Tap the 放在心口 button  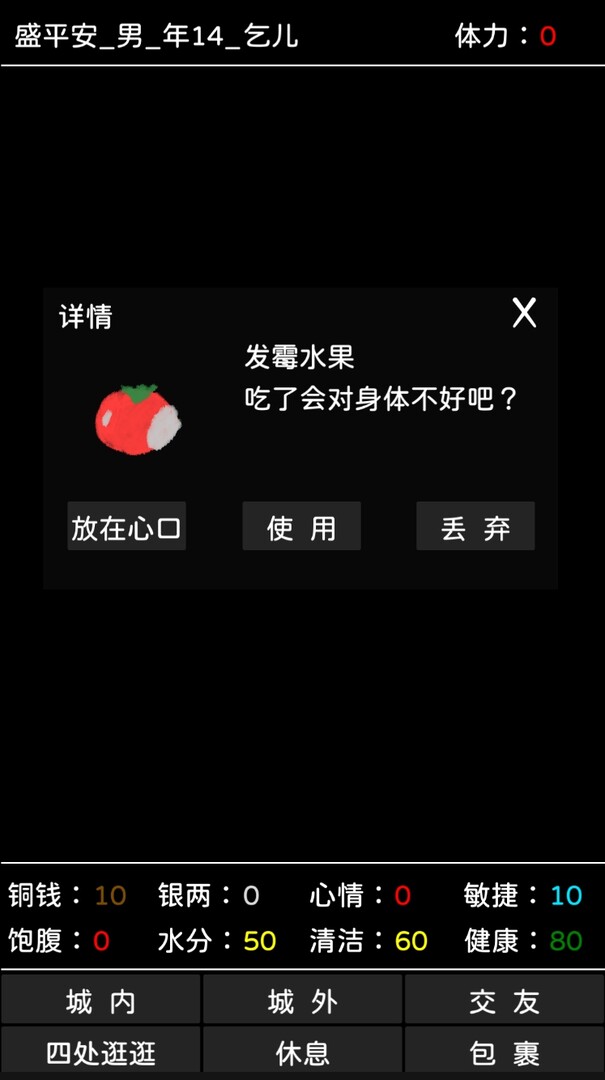pos(127,527)
